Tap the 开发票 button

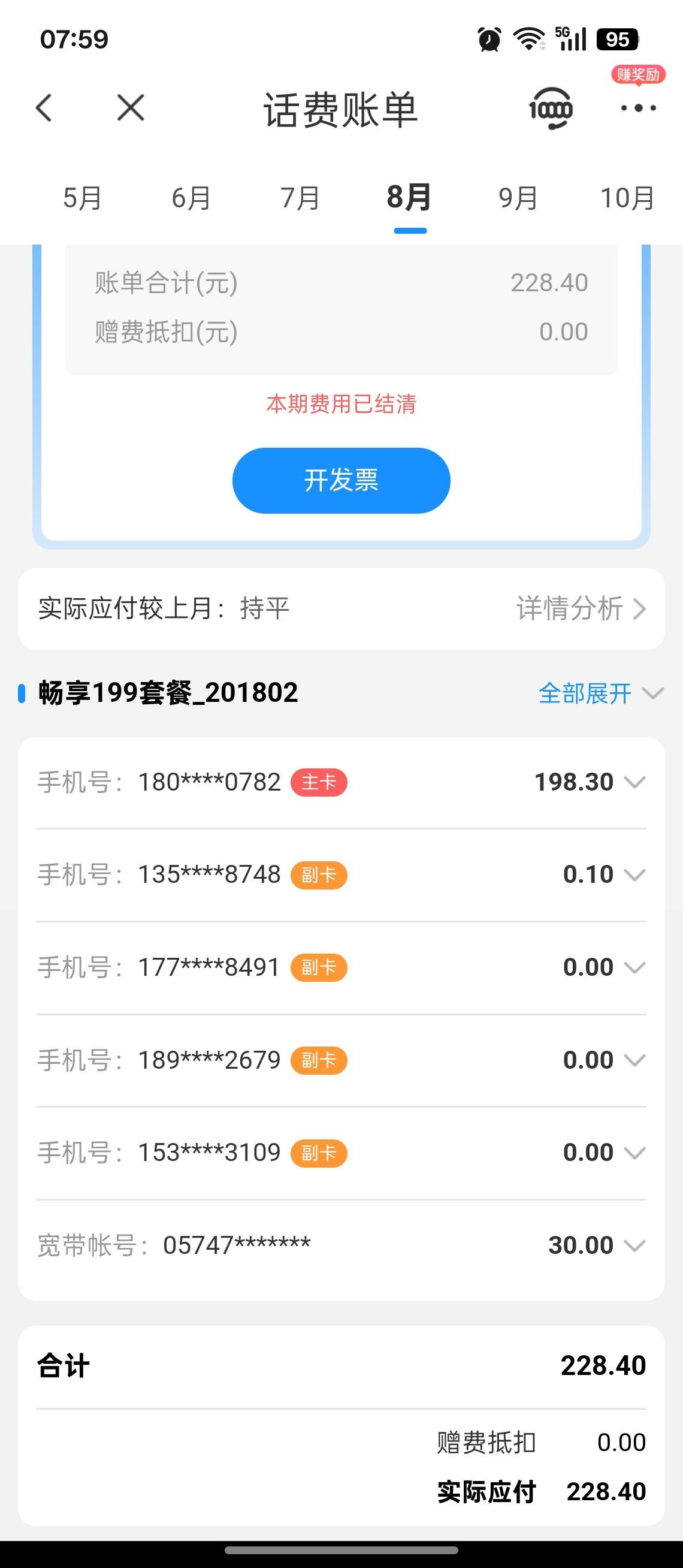click(x=341, y=480)
